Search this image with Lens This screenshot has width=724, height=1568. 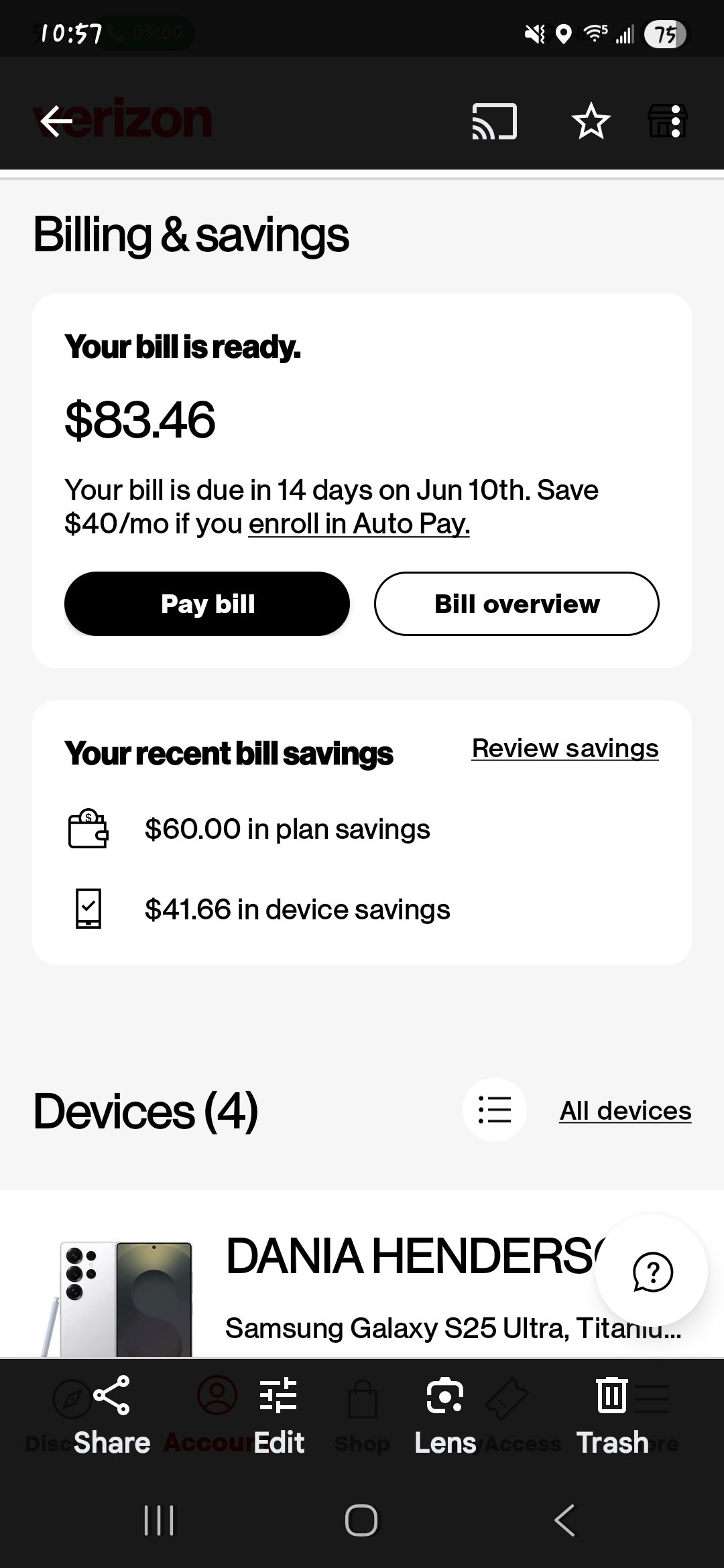point(444,1415)
